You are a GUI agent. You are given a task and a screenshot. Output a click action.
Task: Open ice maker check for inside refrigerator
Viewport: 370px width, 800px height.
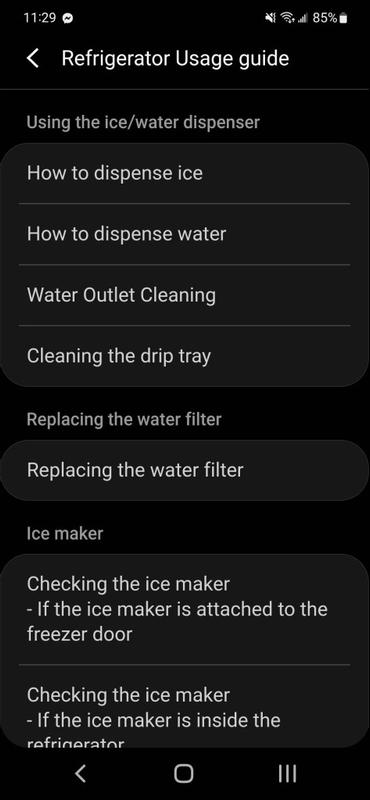pos(184,707)
